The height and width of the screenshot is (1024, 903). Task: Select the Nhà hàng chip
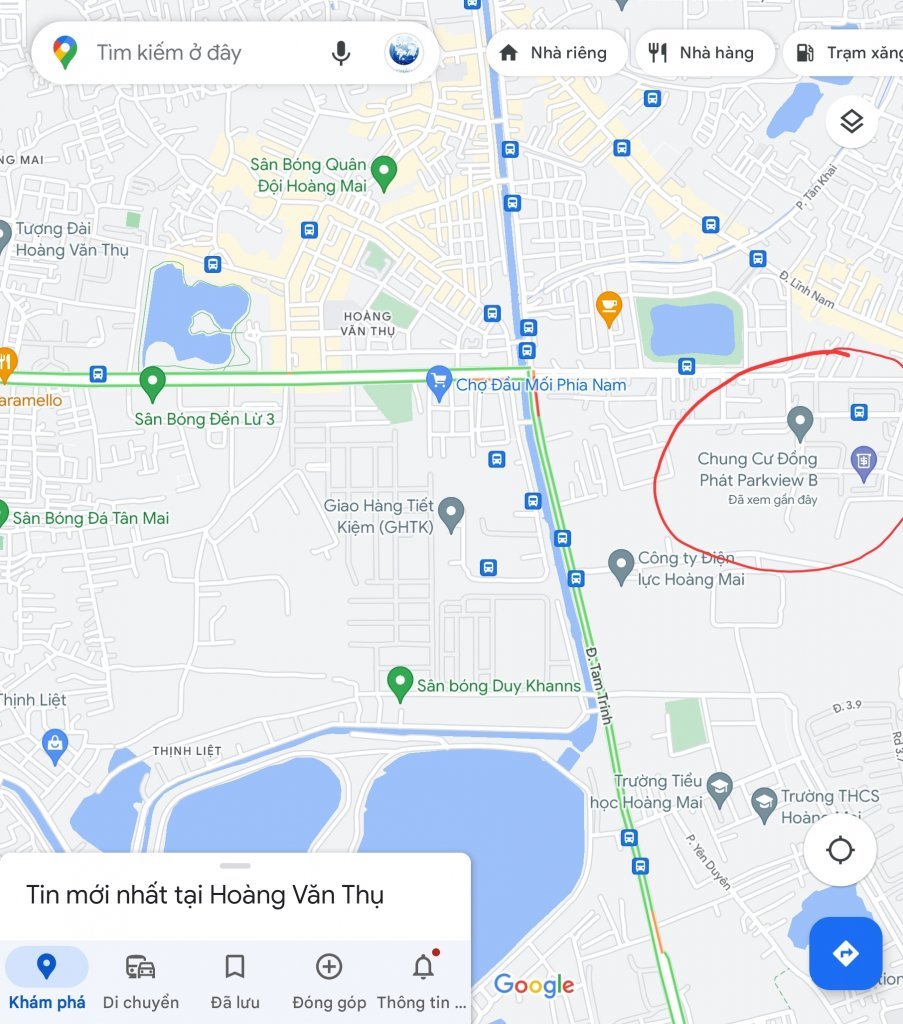(x=700, y=53)
